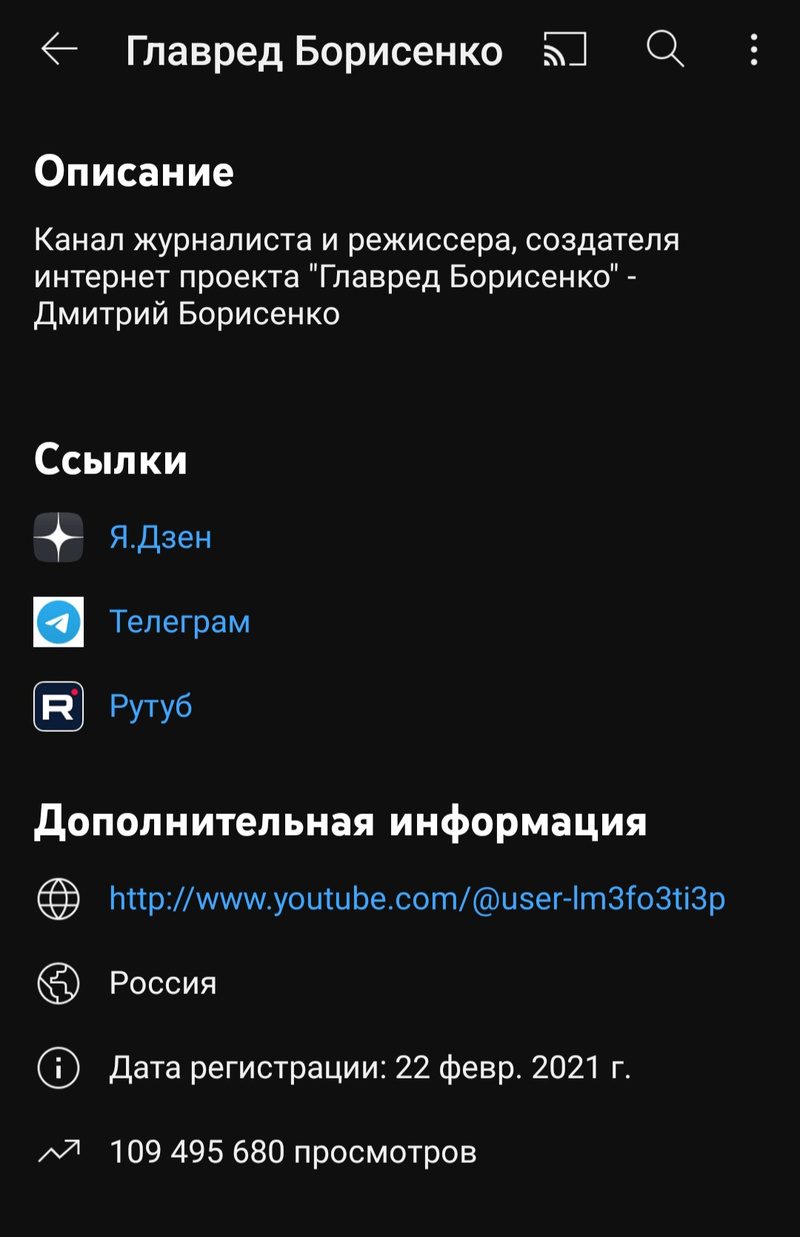Open search on the channel page
The width and height of the screenshot is (800, 1237).
[x=664, y=49]
